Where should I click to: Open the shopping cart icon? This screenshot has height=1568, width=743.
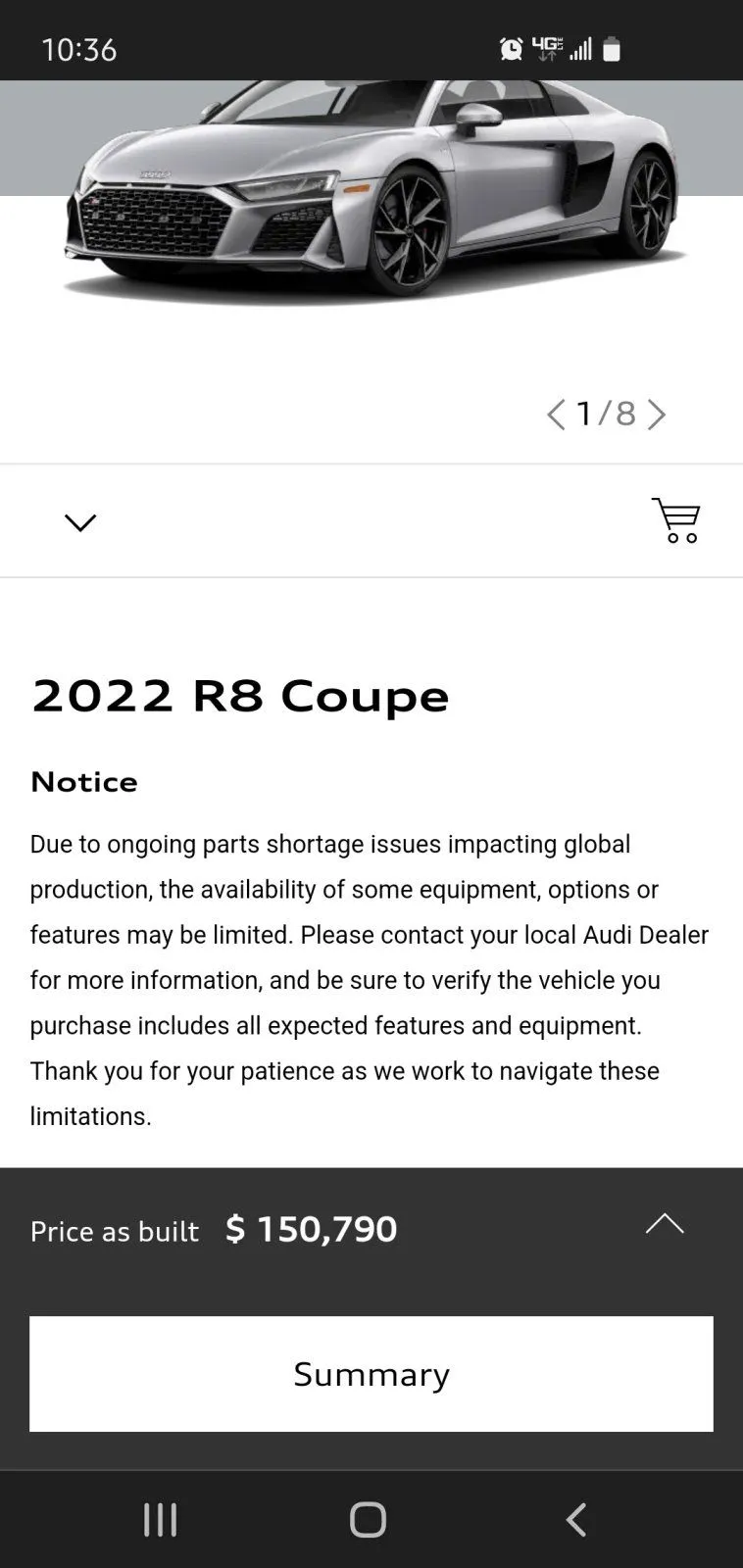click(x=676, y=520)
